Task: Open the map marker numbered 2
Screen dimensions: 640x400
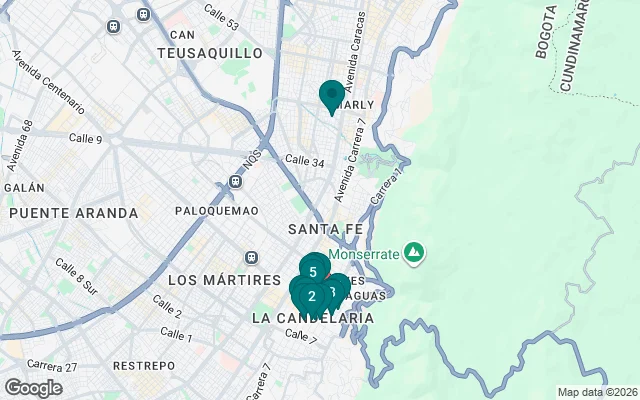Action: (311, 296)
